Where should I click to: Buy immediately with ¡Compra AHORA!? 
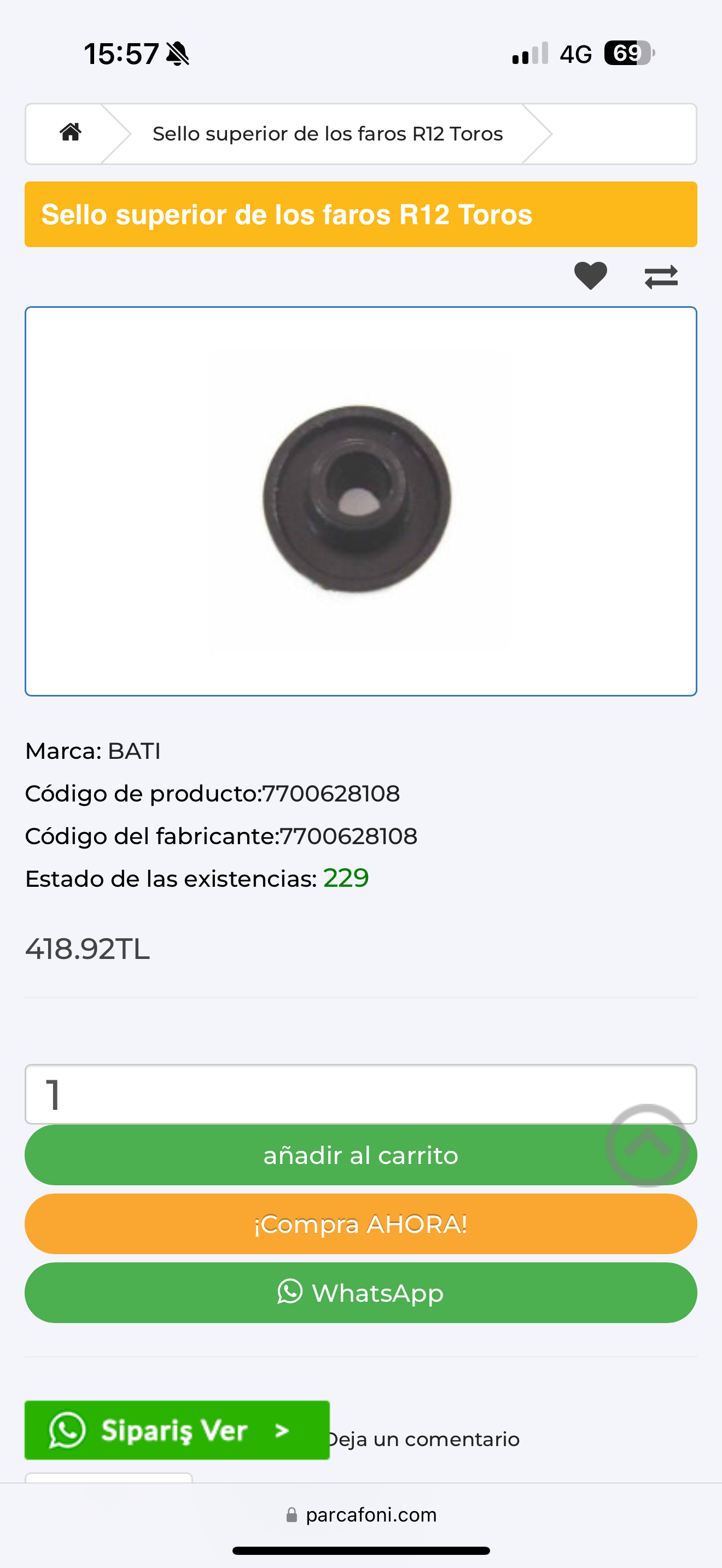pos(360,1224)
